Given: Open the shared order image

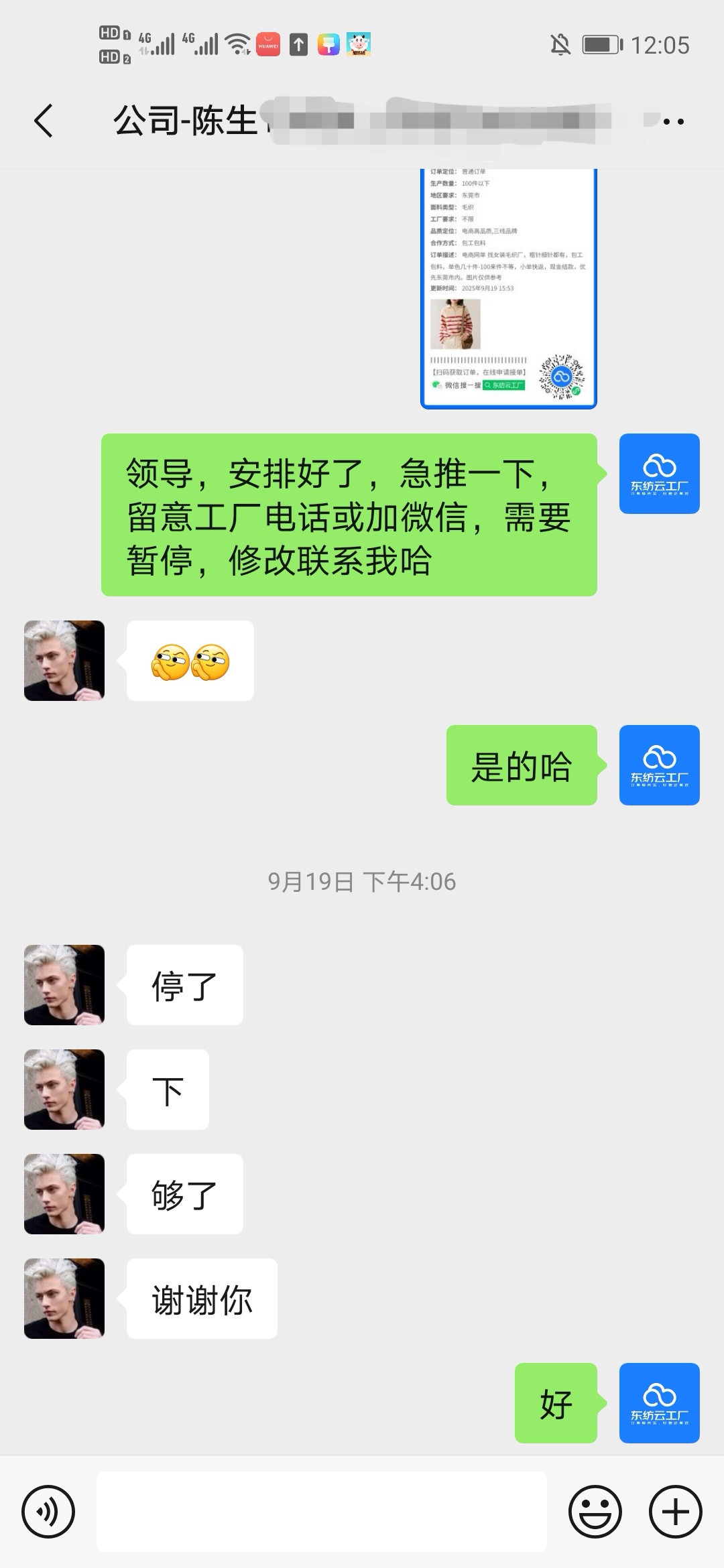Looking at the screenshot, I should (508, 288).
